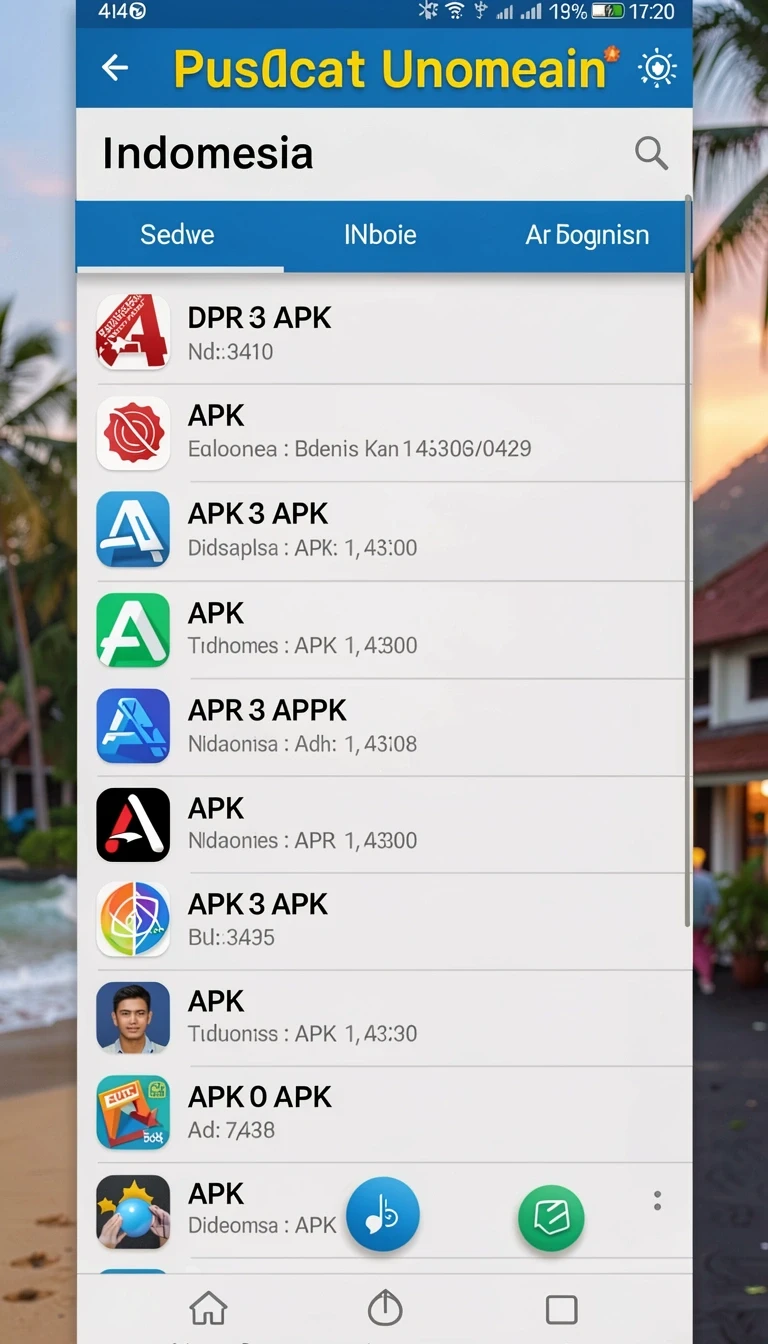Image resolution: width=768 pixels, height=1344 pixels.
Task: Open the DPR 3 APK row
Action: point(384,333)
